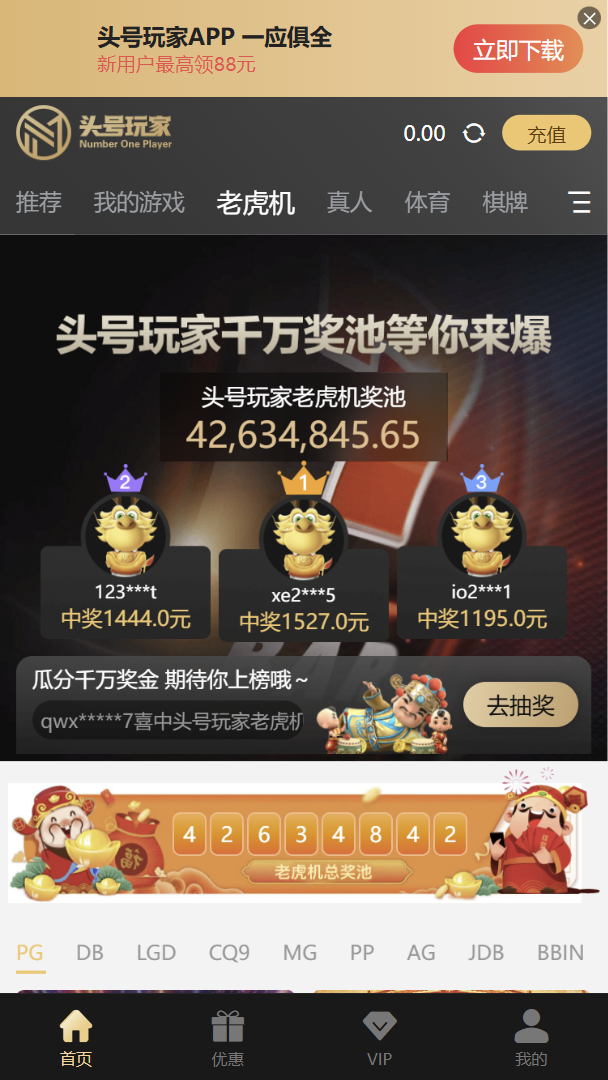Select the JDB provider tab
The image size is (608, 1080).
click(x=486, y=953)
